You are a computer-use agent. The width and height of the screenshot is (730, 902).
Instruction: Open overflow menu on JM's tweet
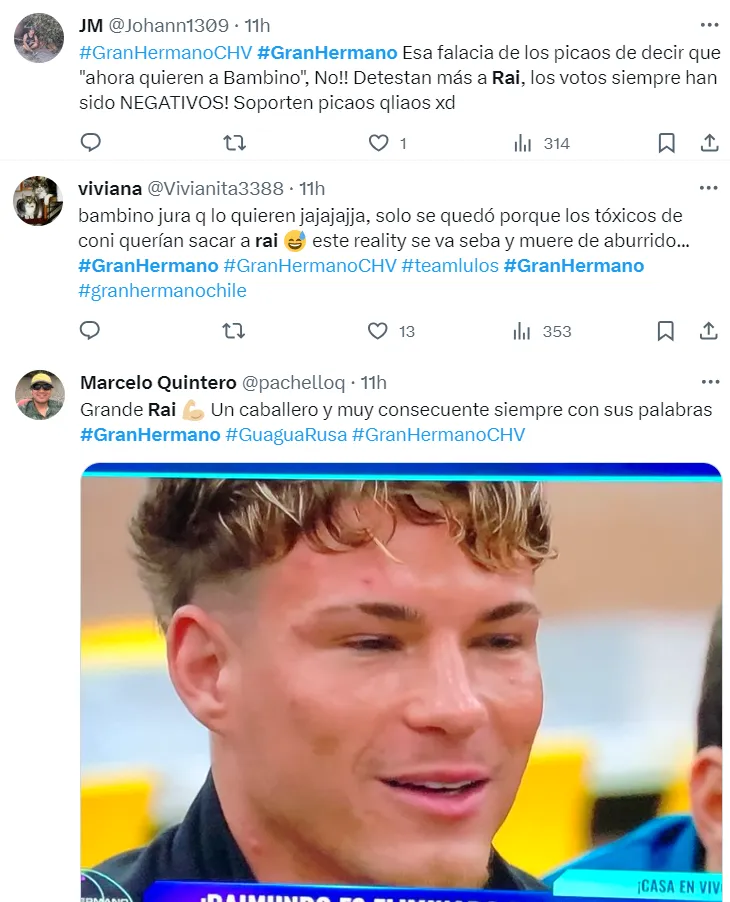pos(709,25)
